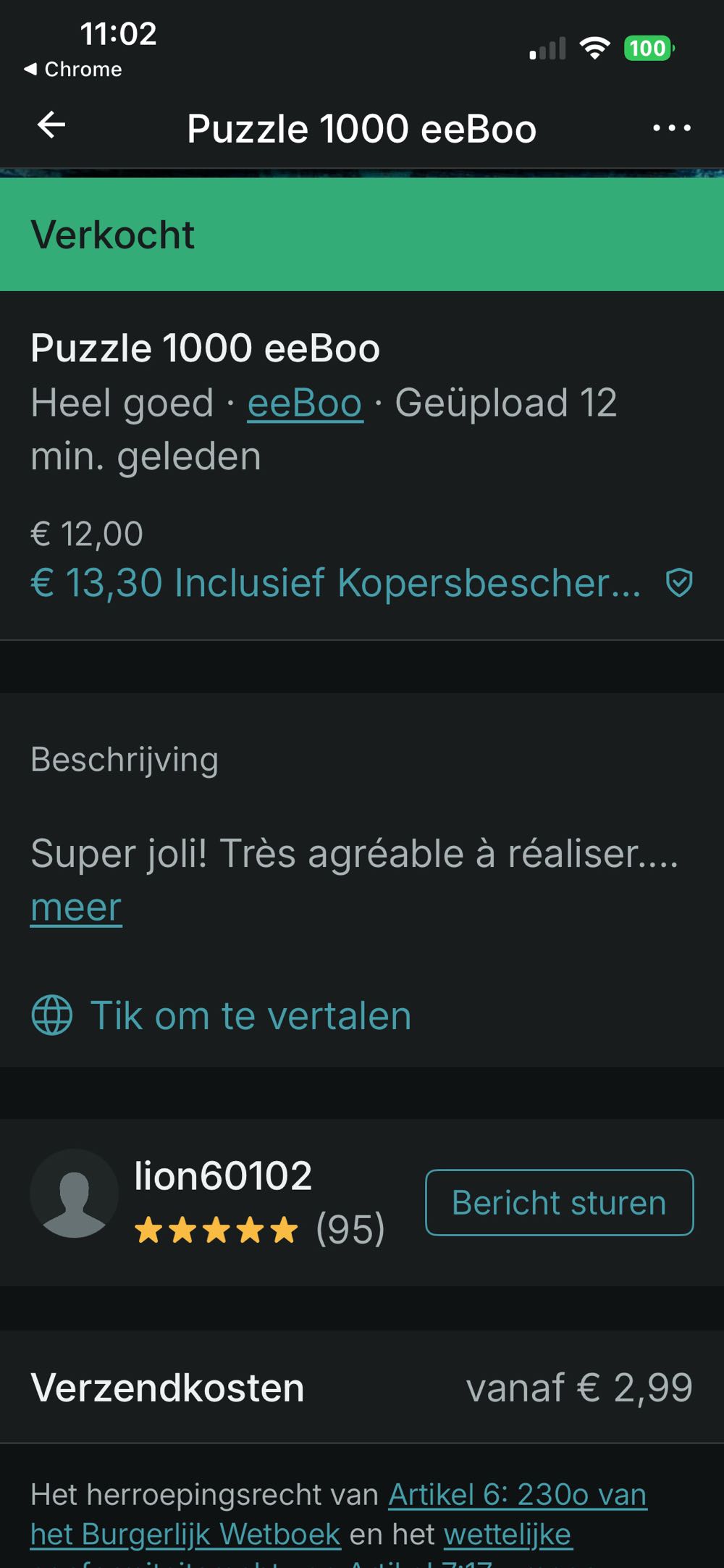The height and width of the screenshot is (1568, 724).
Task: View Kopersbescherming price details
Action: coord(360,583)
